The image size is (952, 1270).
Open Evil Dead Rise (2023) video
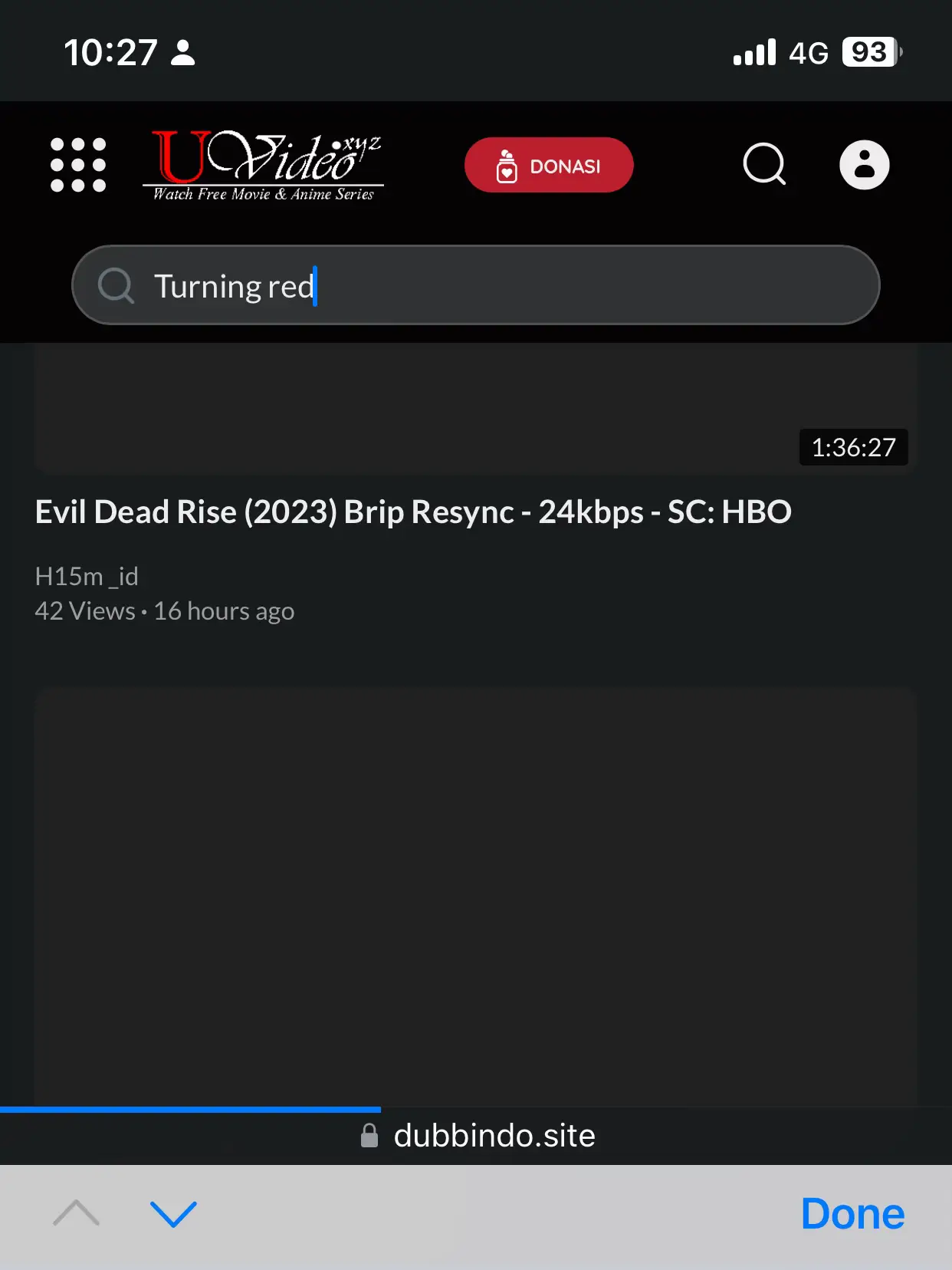tap(412, 512)
